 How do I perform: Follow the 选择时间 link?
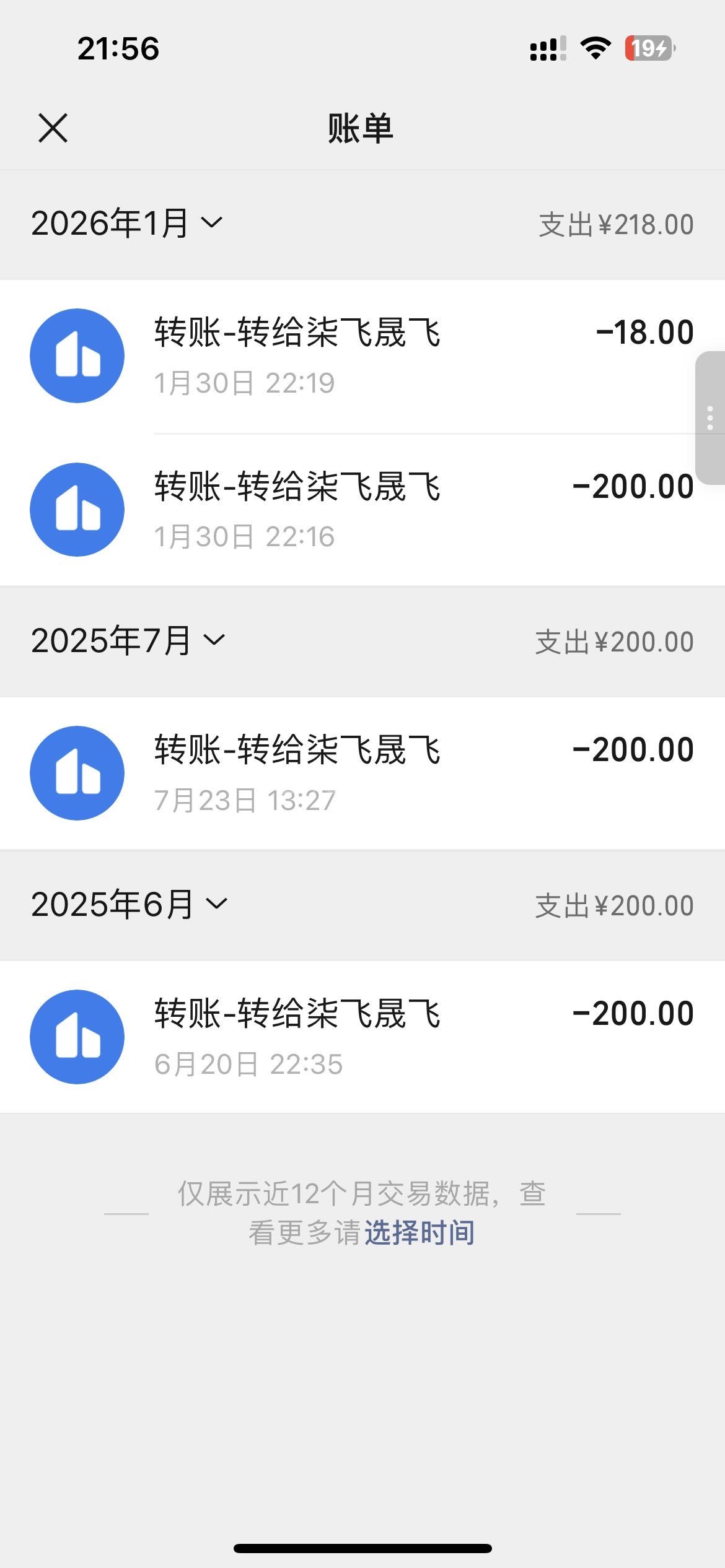point(420,1232)
